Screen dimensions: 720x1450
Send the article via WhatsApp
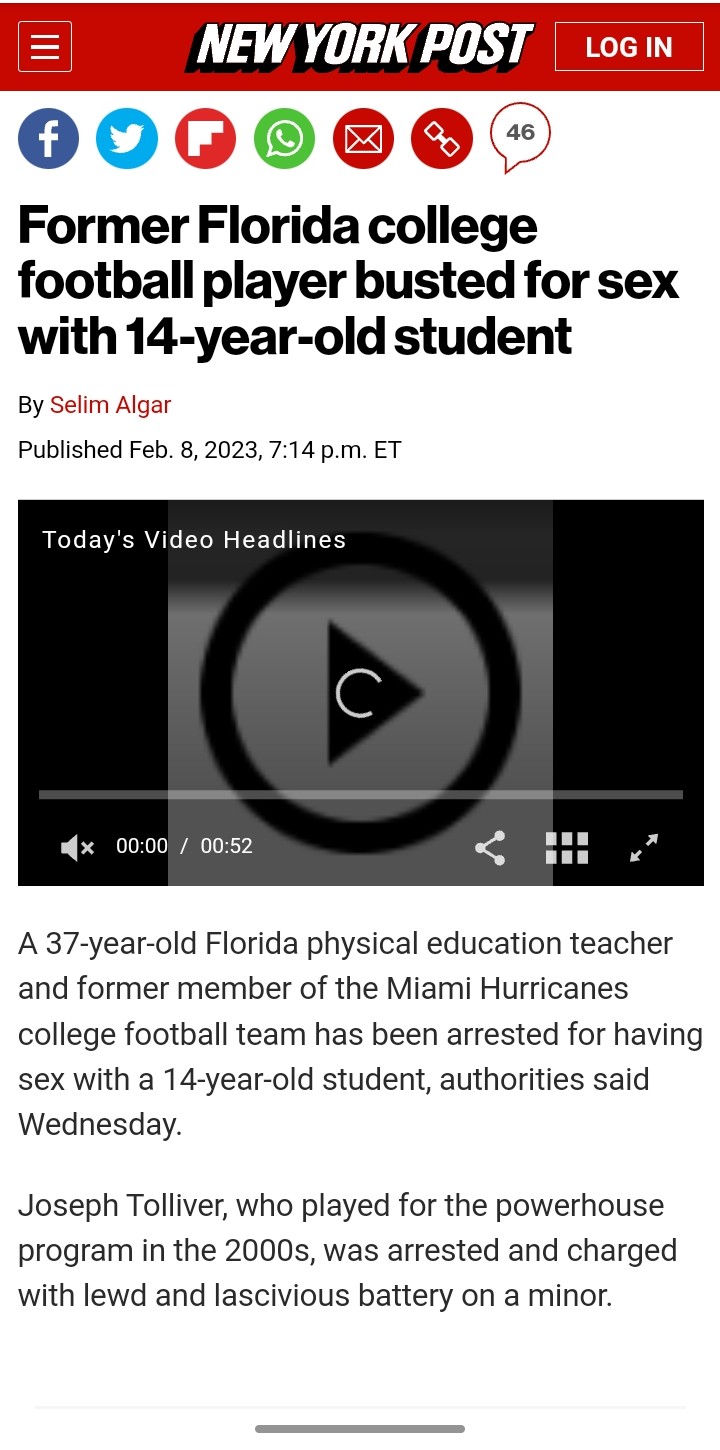tap(285, 138)
